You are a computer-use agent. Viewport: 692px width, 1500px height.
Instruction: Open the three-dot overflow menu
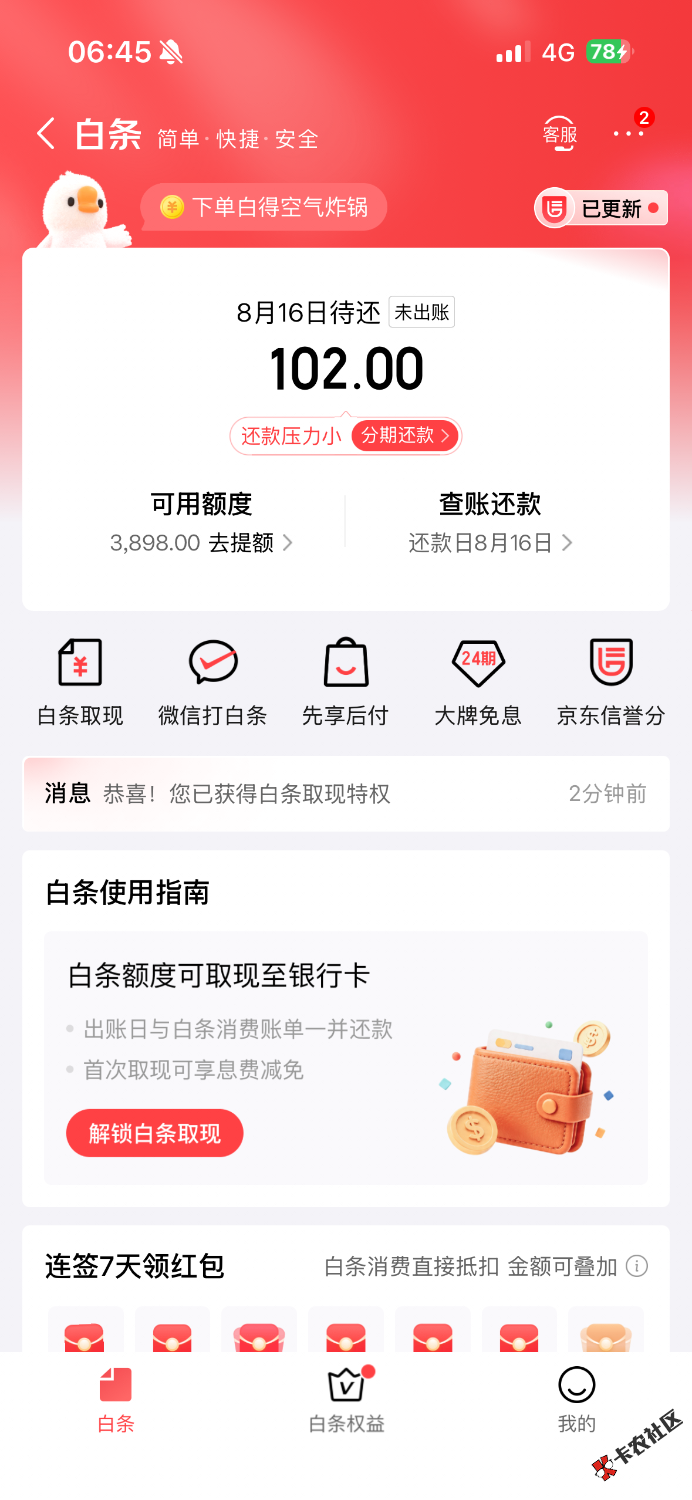tap(629, 134)
